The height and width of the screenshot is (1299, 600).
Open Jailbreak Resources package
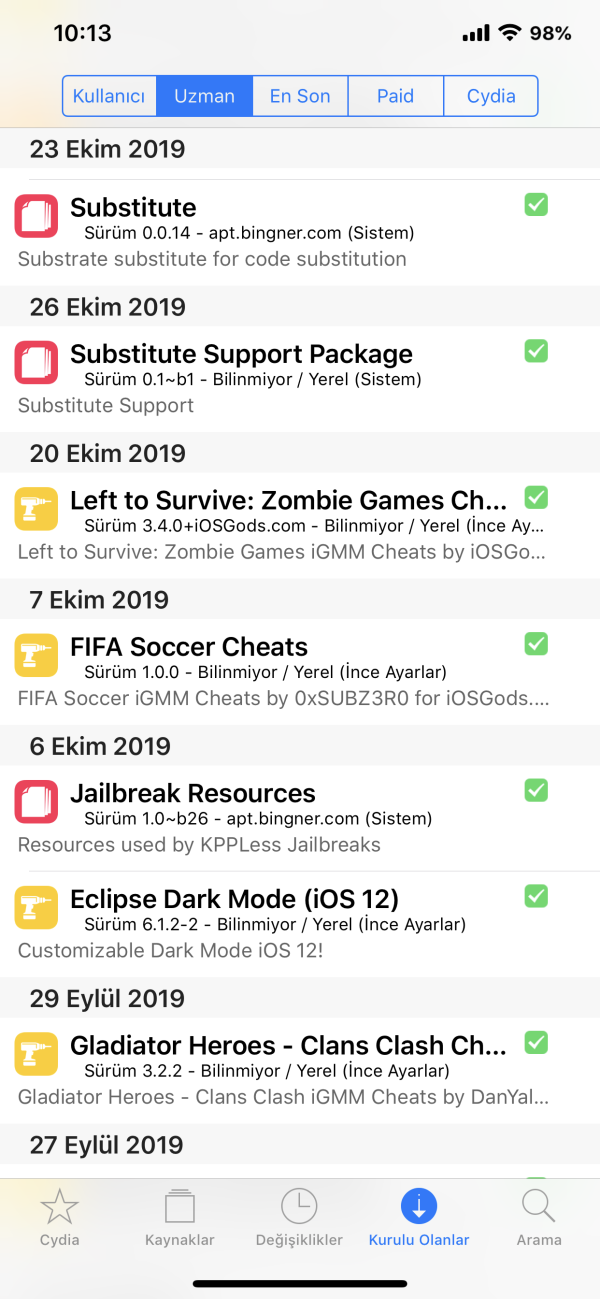(280, 817)
